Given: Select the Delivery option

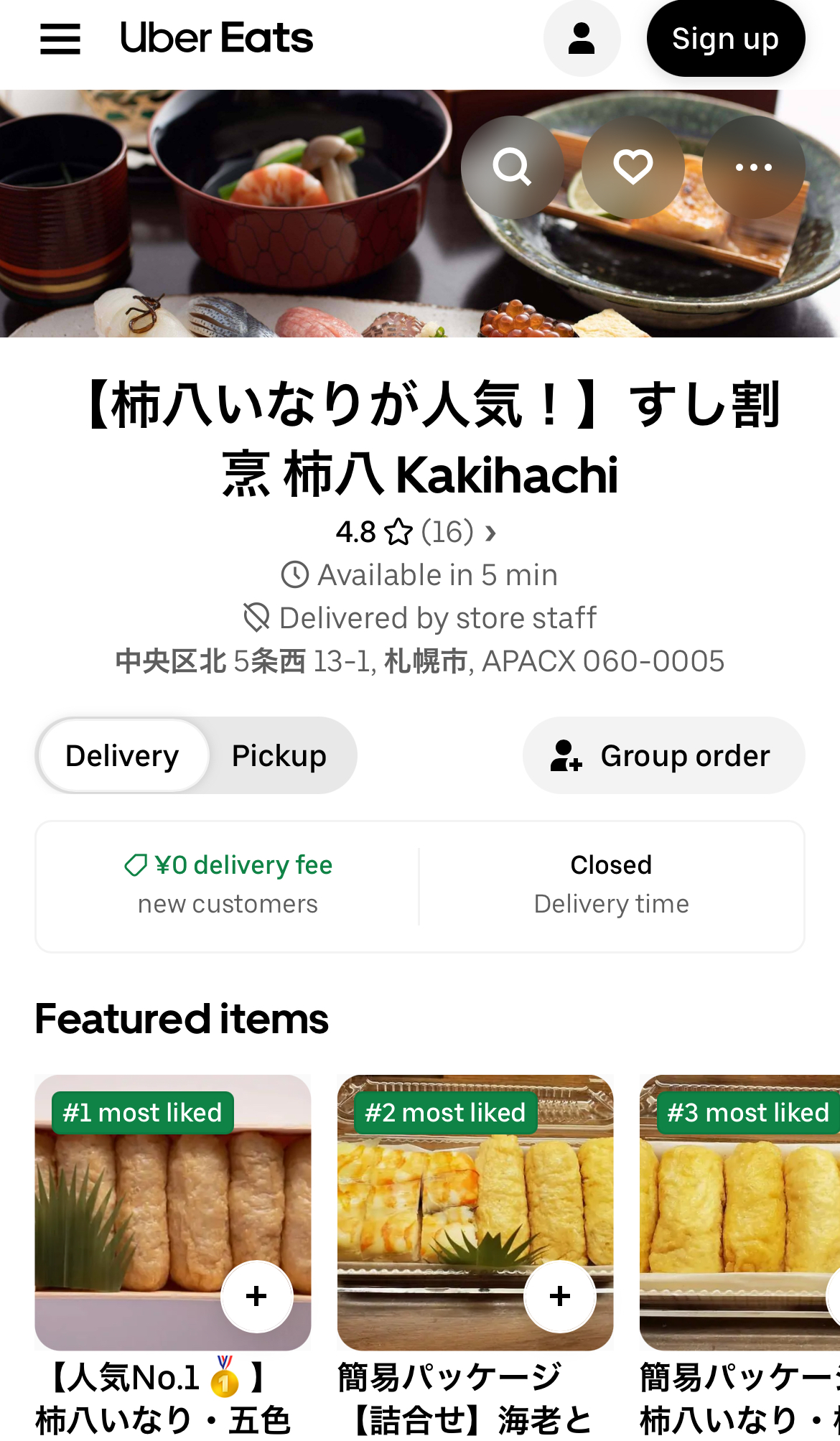Looking at the screenshot, I should [x=122, y=756].
